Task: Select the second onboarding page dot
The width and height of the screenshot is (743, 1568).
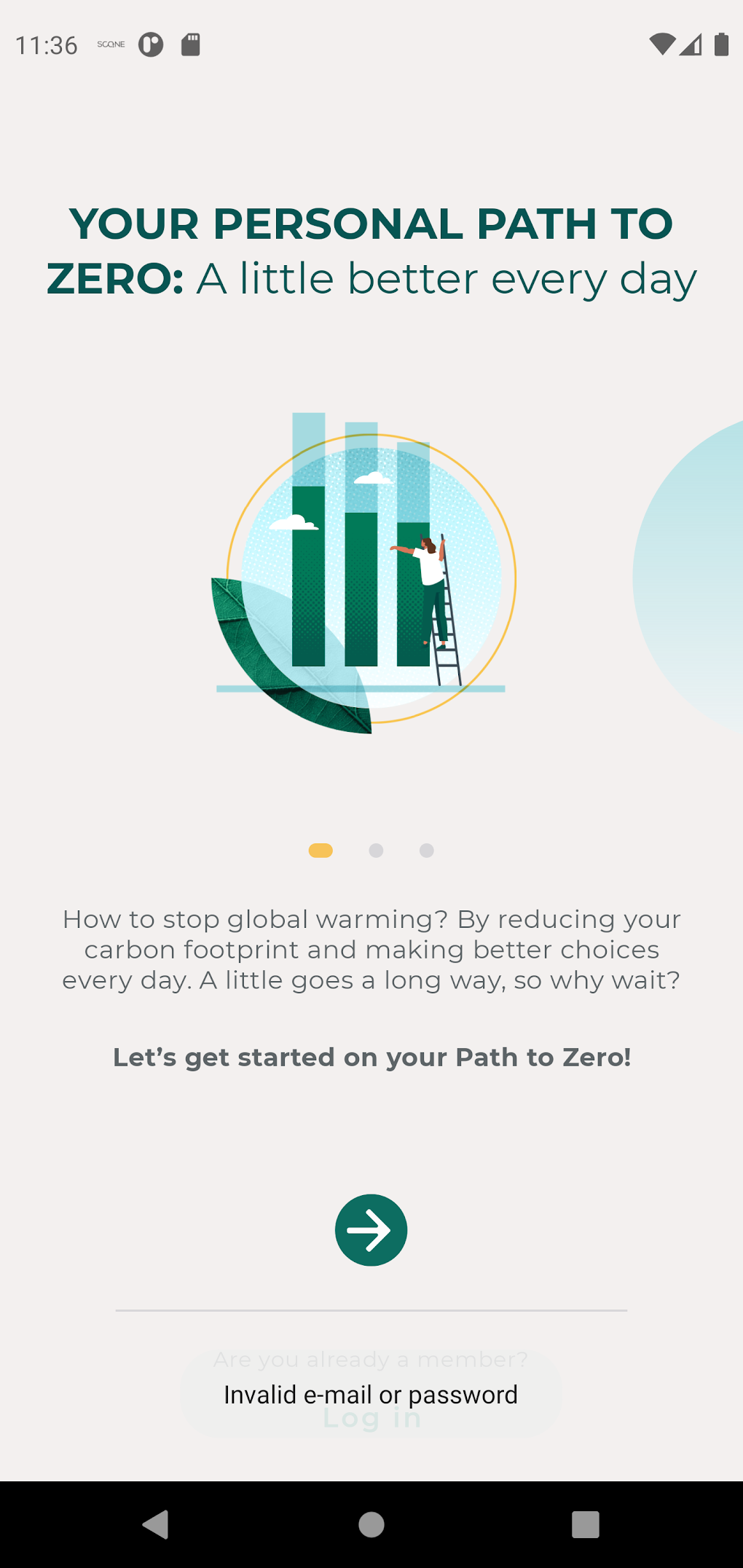Action: point(376,850)
